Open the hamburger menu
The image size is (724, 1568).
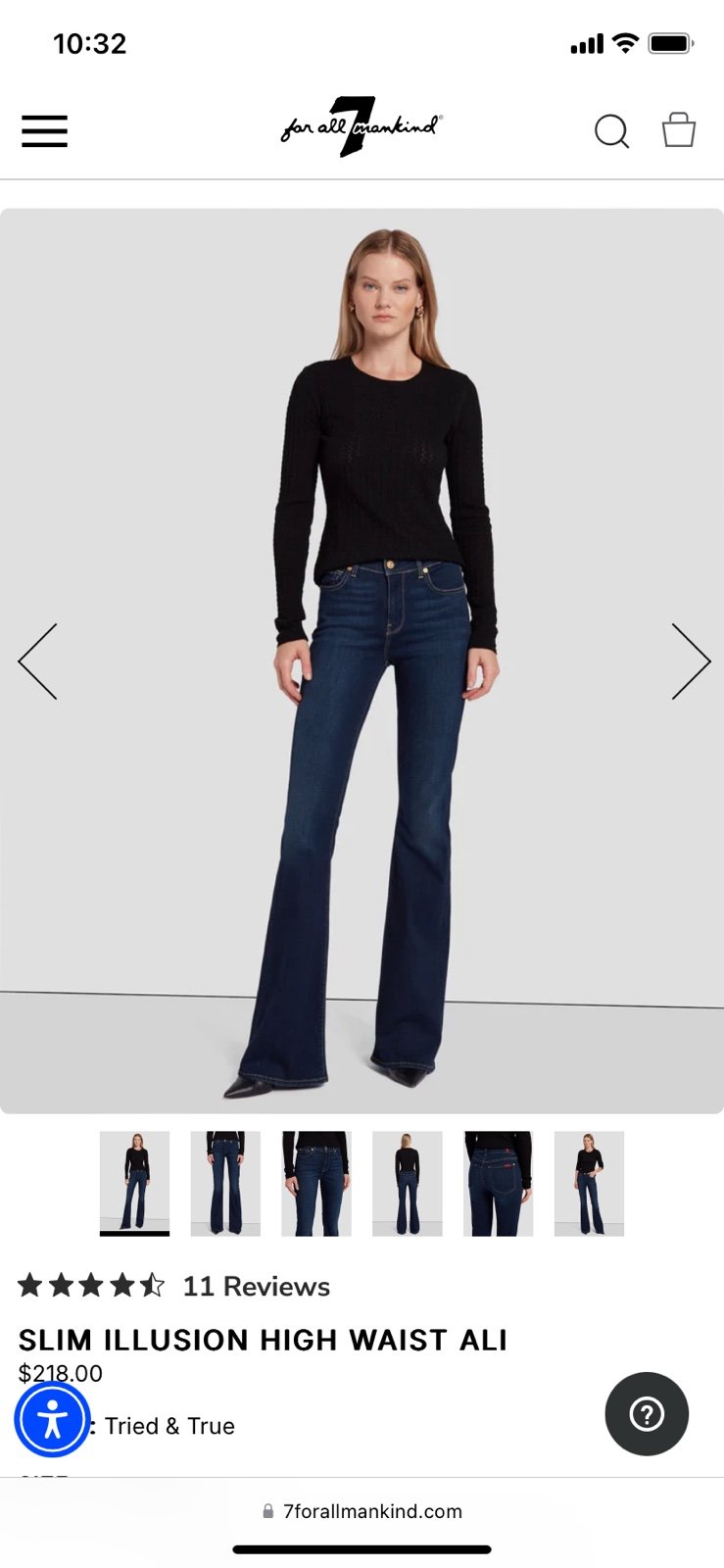(x=45, y=130)
